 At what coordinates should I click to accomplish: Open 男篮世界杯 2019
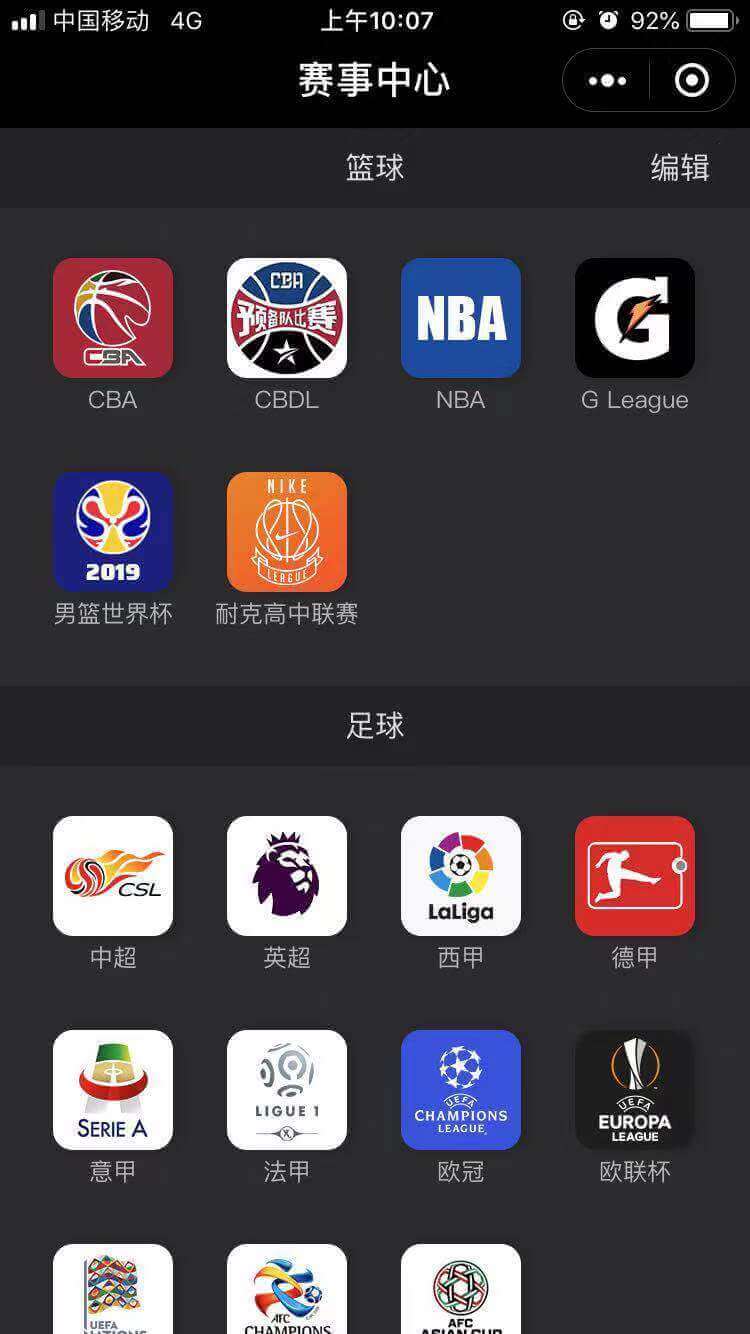[113, 532]
